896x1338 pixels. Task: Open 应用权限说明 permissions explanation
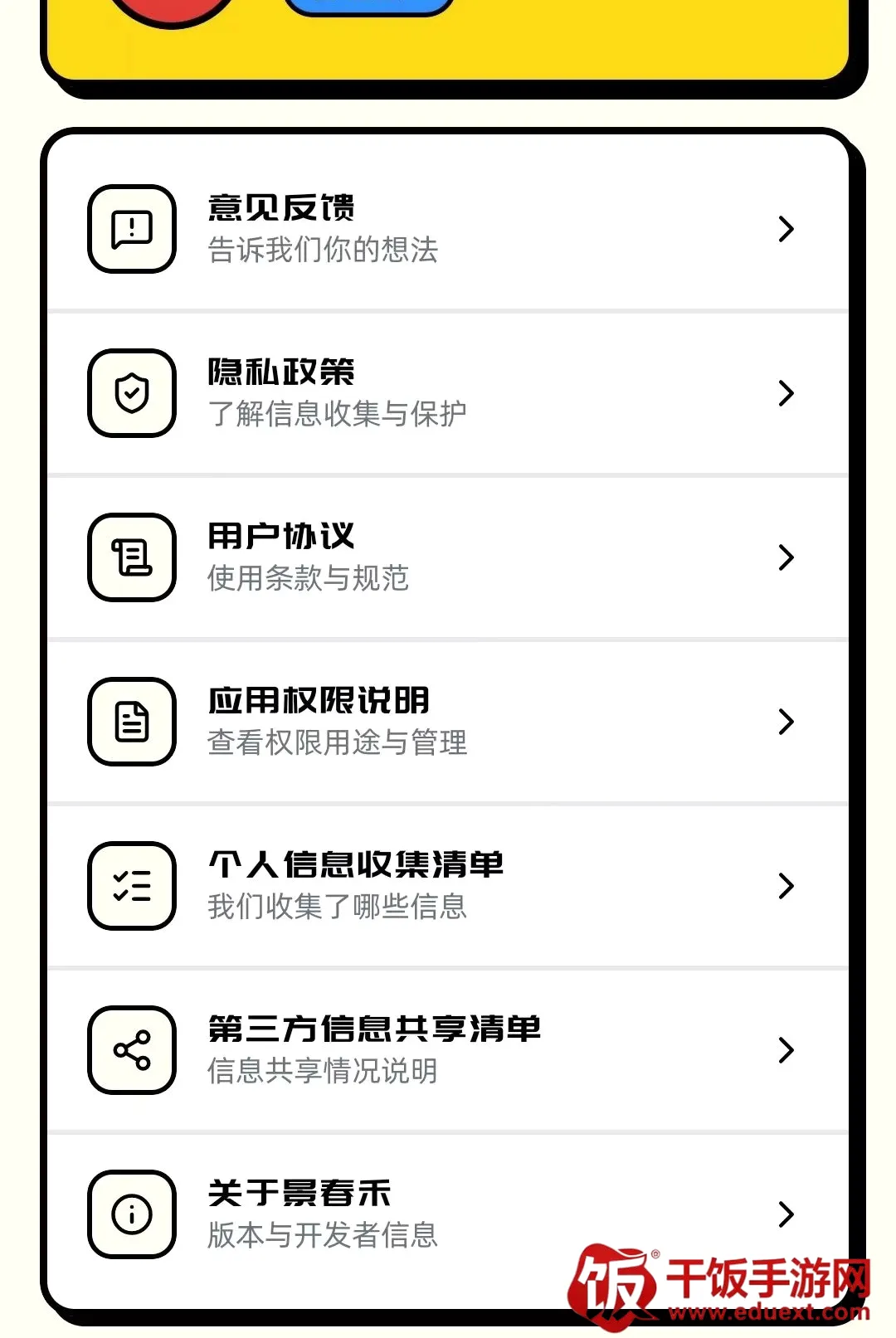tap(448, 721)
